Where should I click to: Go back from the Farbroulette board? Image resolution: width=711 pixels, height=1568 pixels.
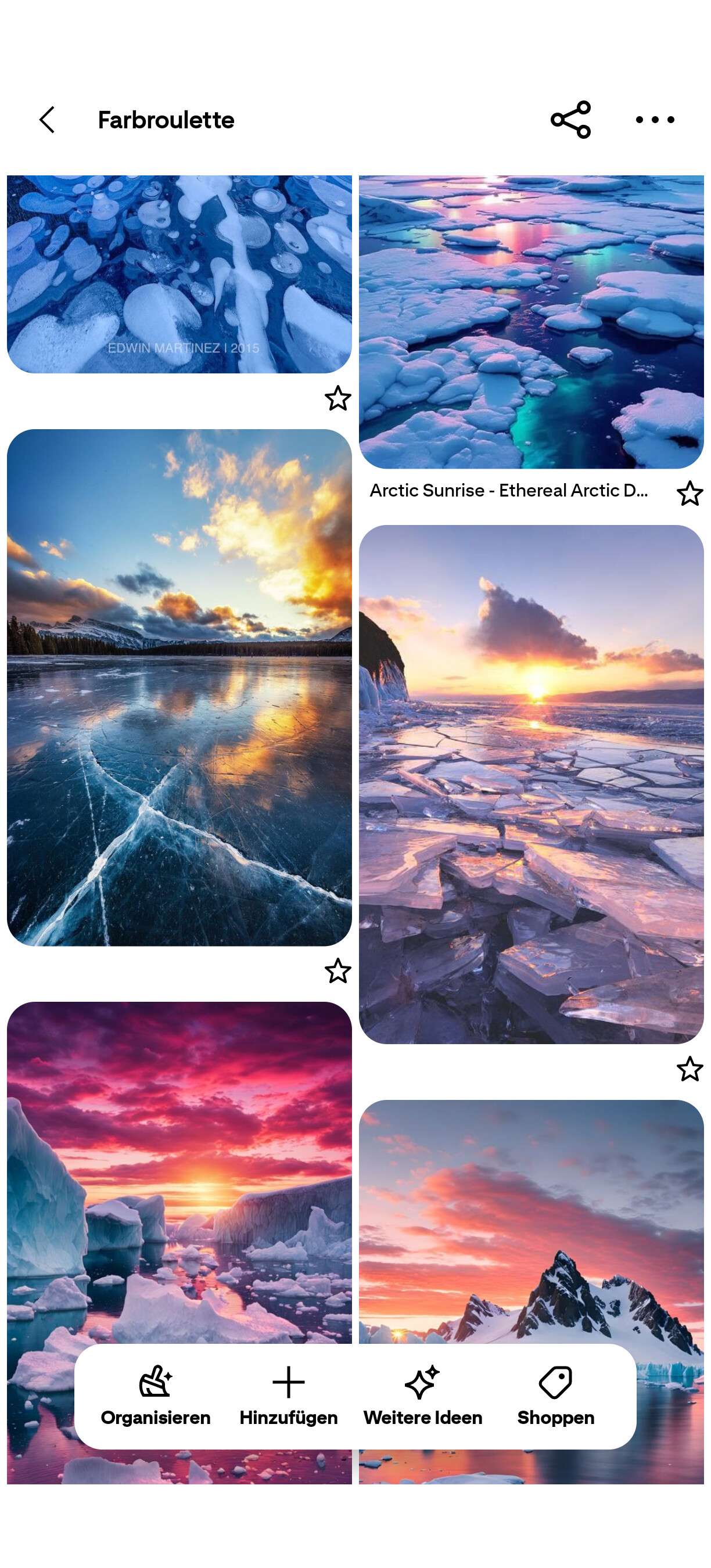point(48,120)
